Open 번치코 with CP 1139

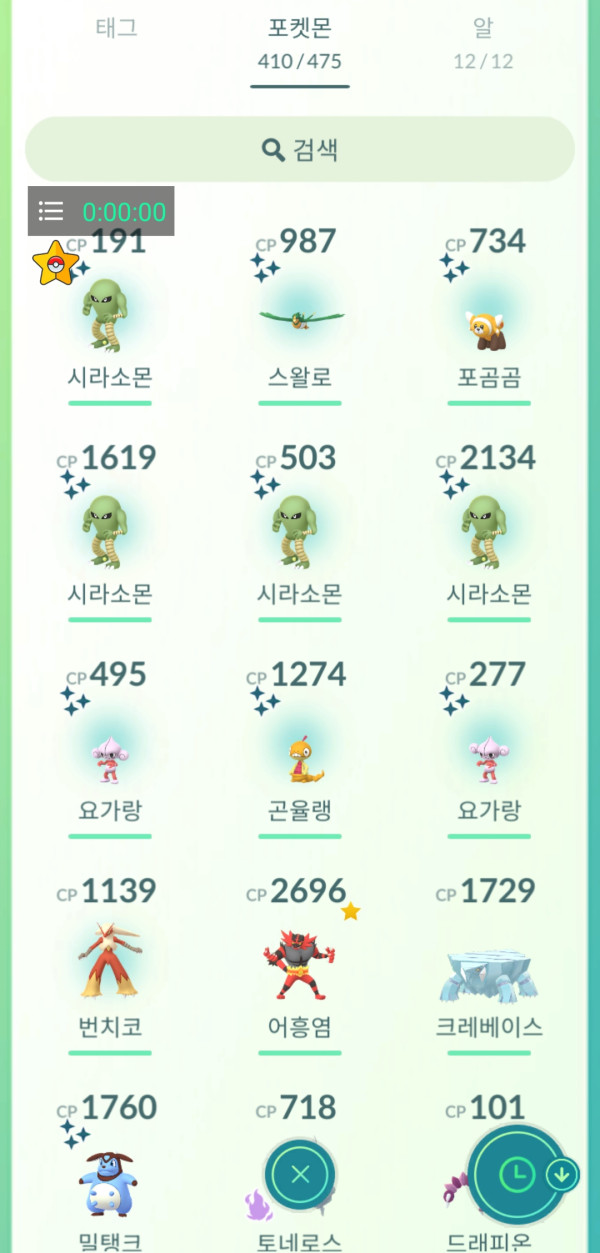pos(110,965)
